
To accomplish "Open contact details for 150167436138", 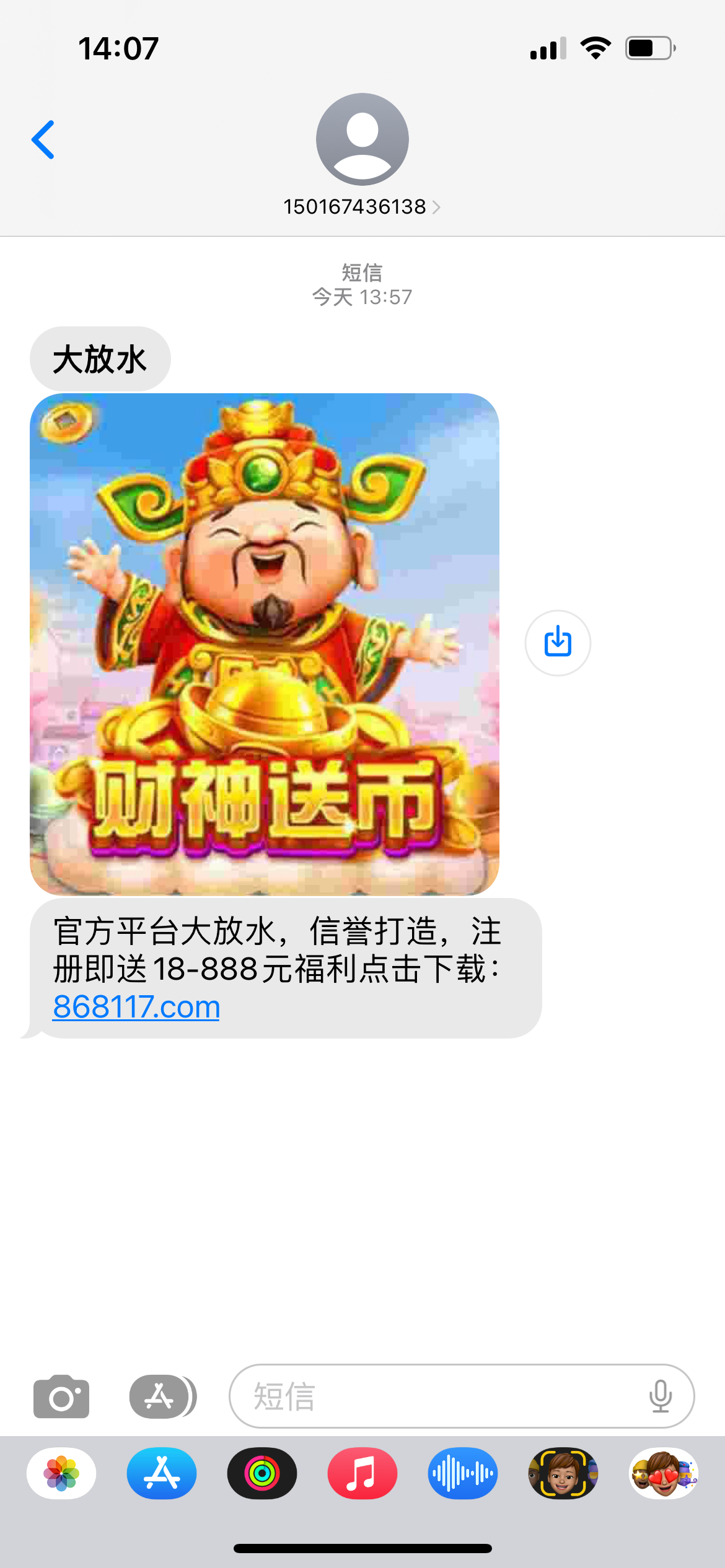I will coord(362,206).
